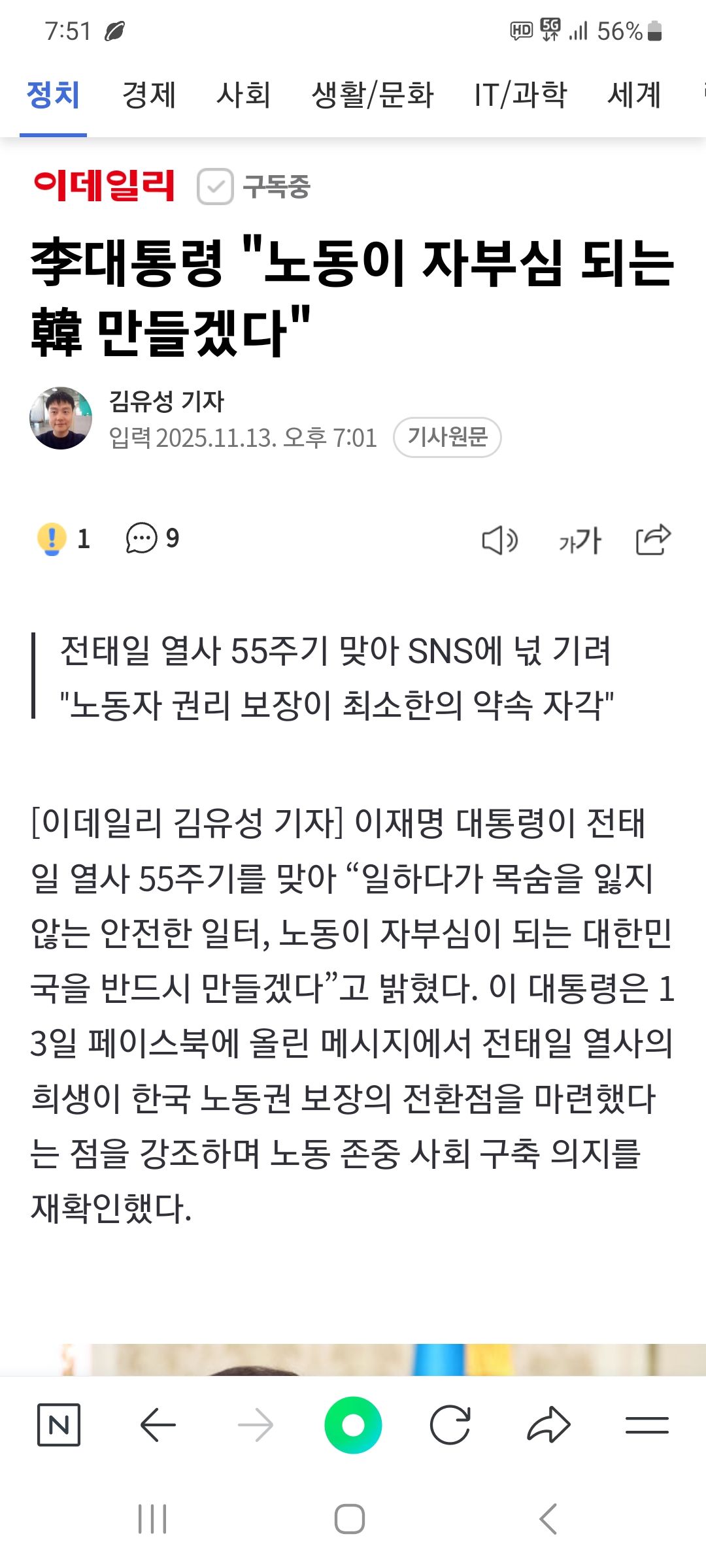The height and width of the screenshot is (1568, 706).
Task: Go back using the browser's left arrow
Action: click(x=158, y=1425)
